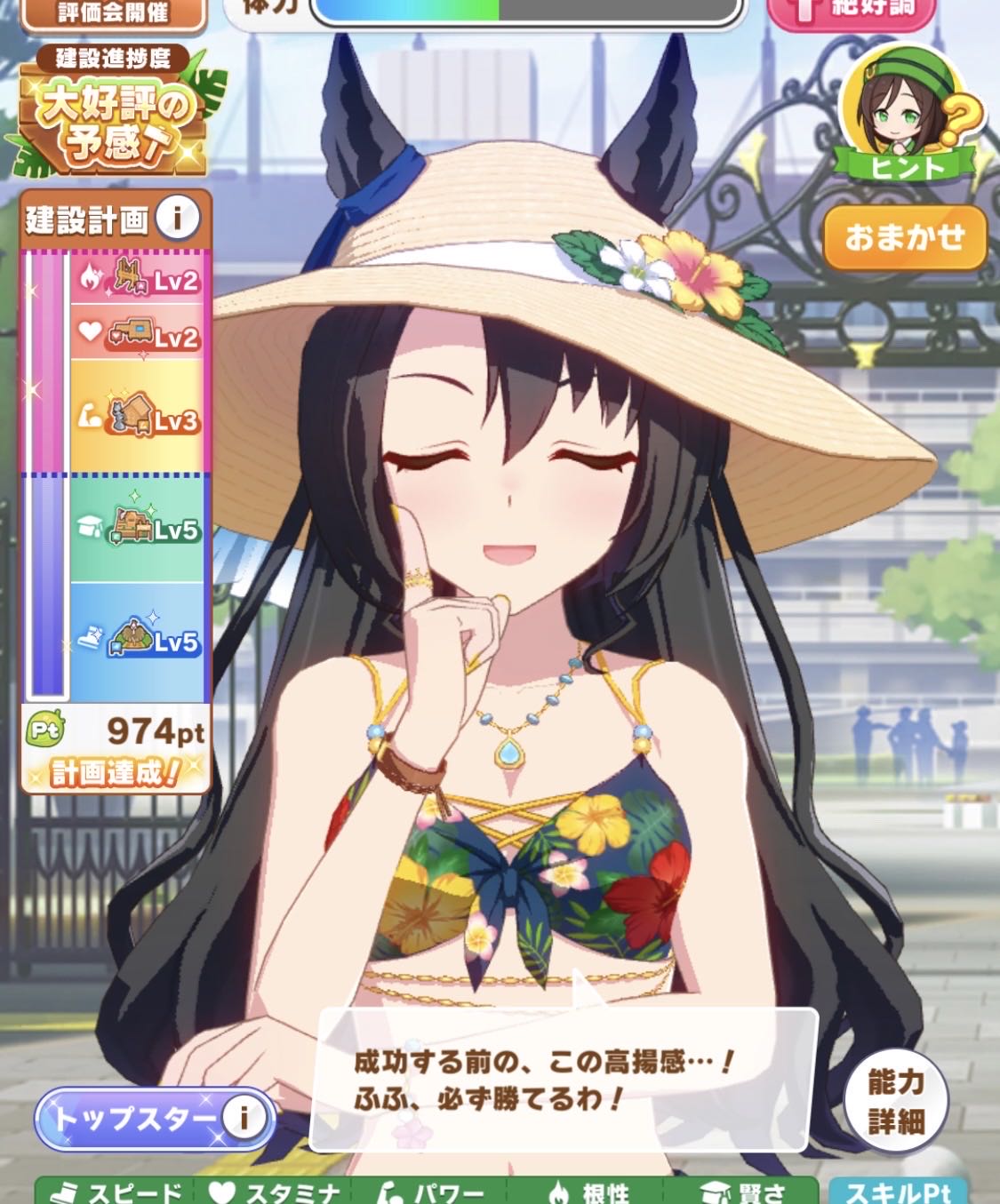Open 建設計画 info icon

click(178, 218)
